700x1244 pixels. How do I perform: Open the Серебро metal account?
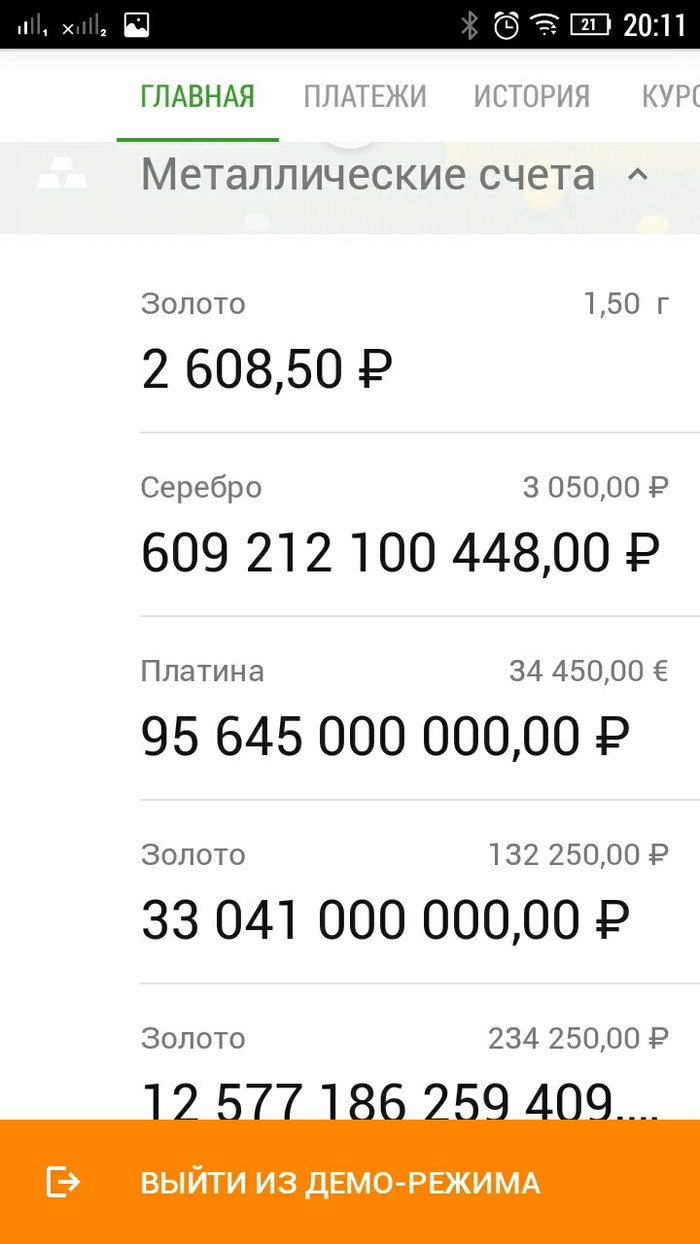pyautogui.click(x=404, y=525)
